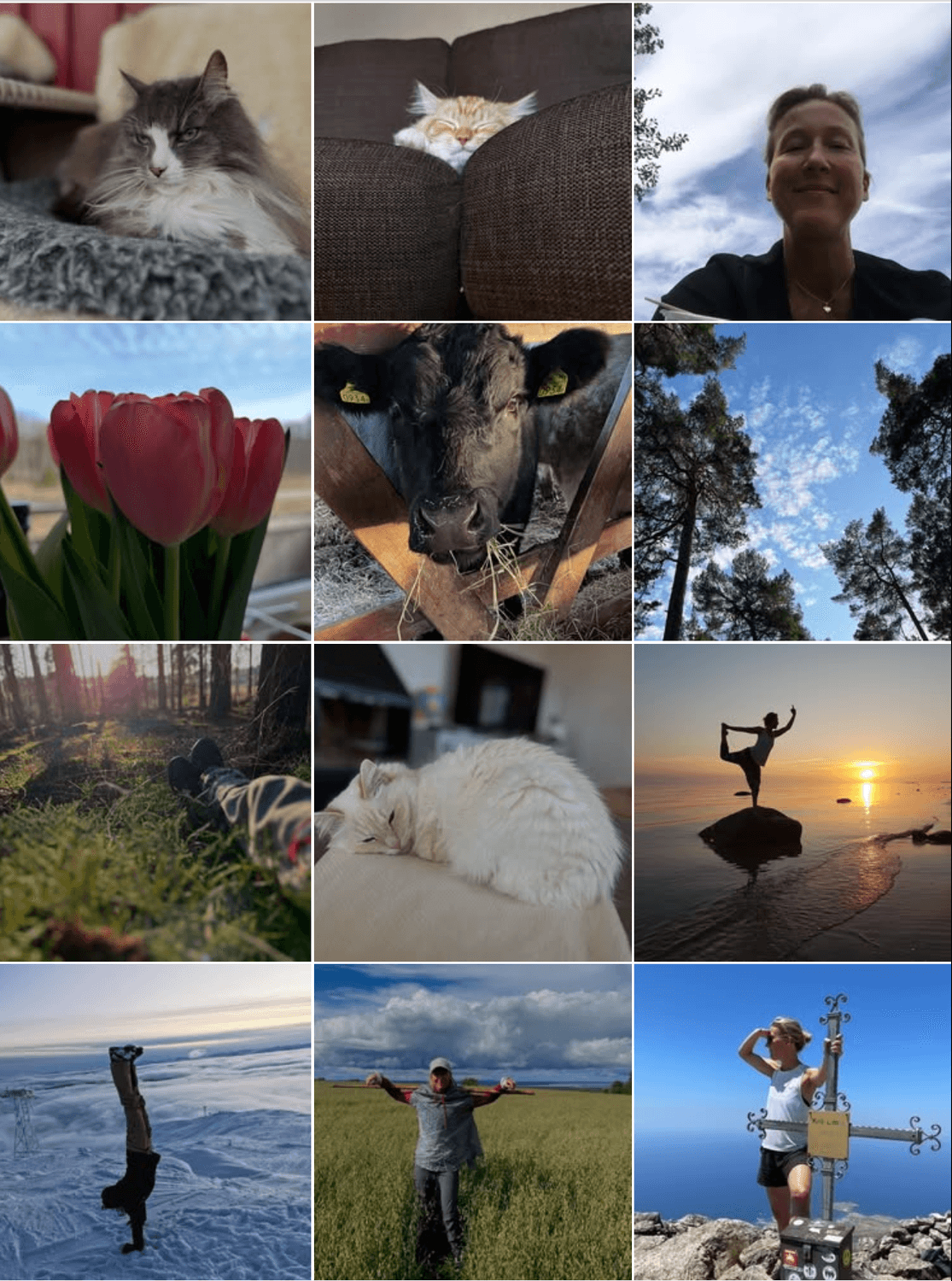
Task: View the black cow eating hay photo
Action: pos(472,482)
